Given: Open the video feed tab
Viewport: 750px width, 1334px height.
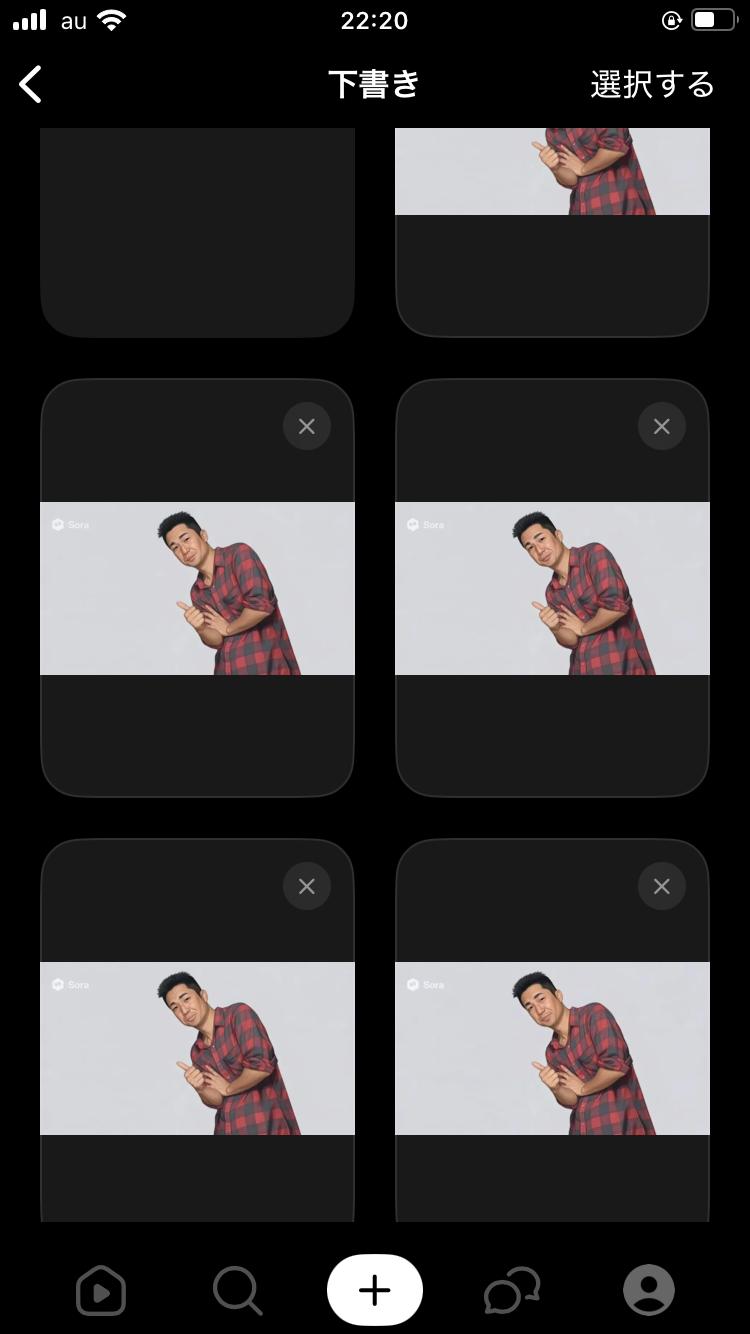Looking at the screenshot, I should 101,1291.
